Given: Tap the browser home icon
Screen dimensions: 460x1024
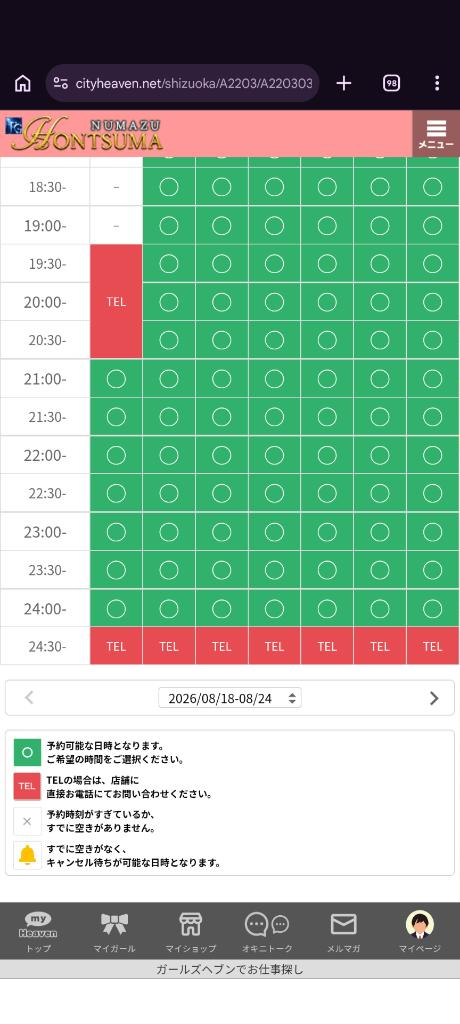Looking at the screenshot, I should pyautogui.click(x=23, y=83).
